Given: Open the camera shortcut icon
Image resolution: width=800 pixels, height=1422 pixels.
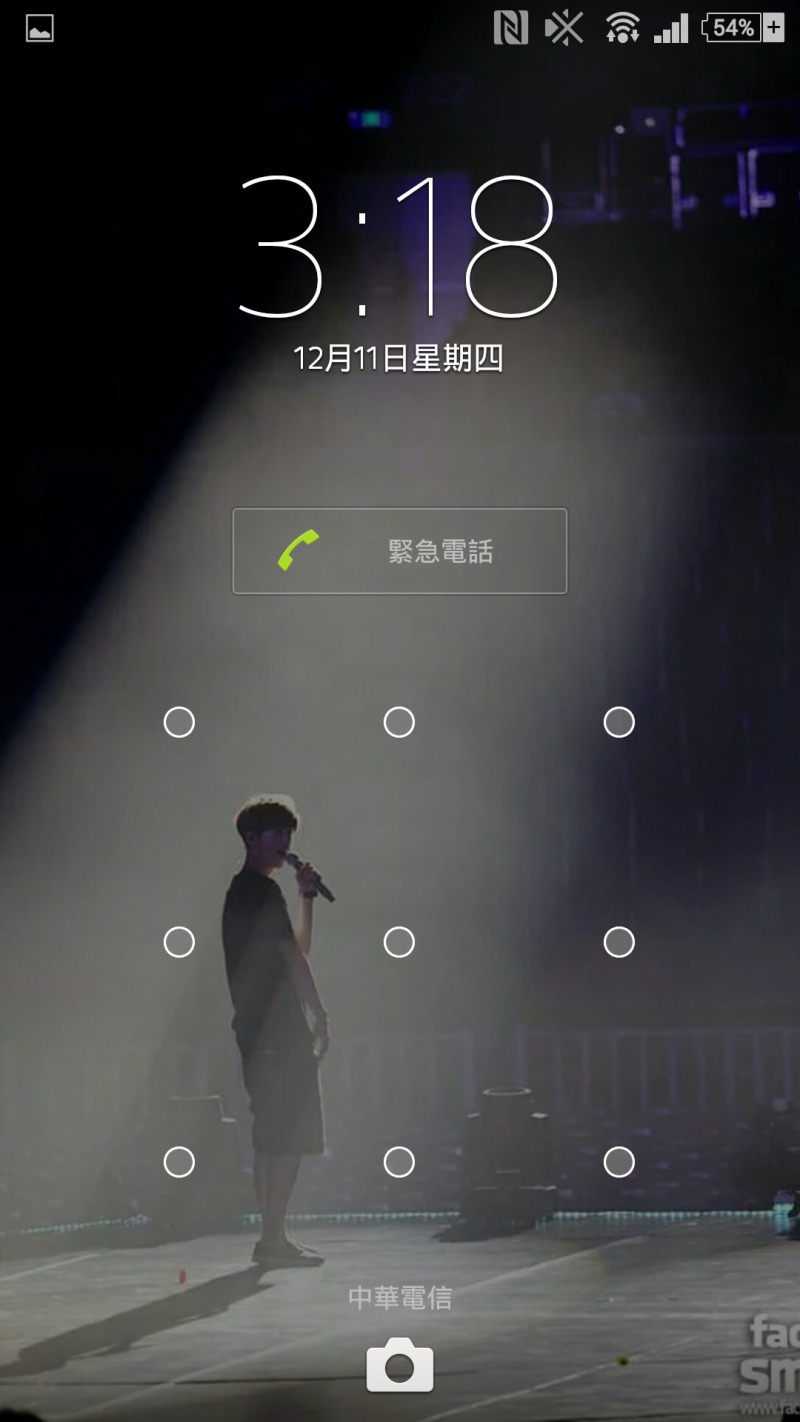Looking at the screenshot, I should tap(400, 1365).
